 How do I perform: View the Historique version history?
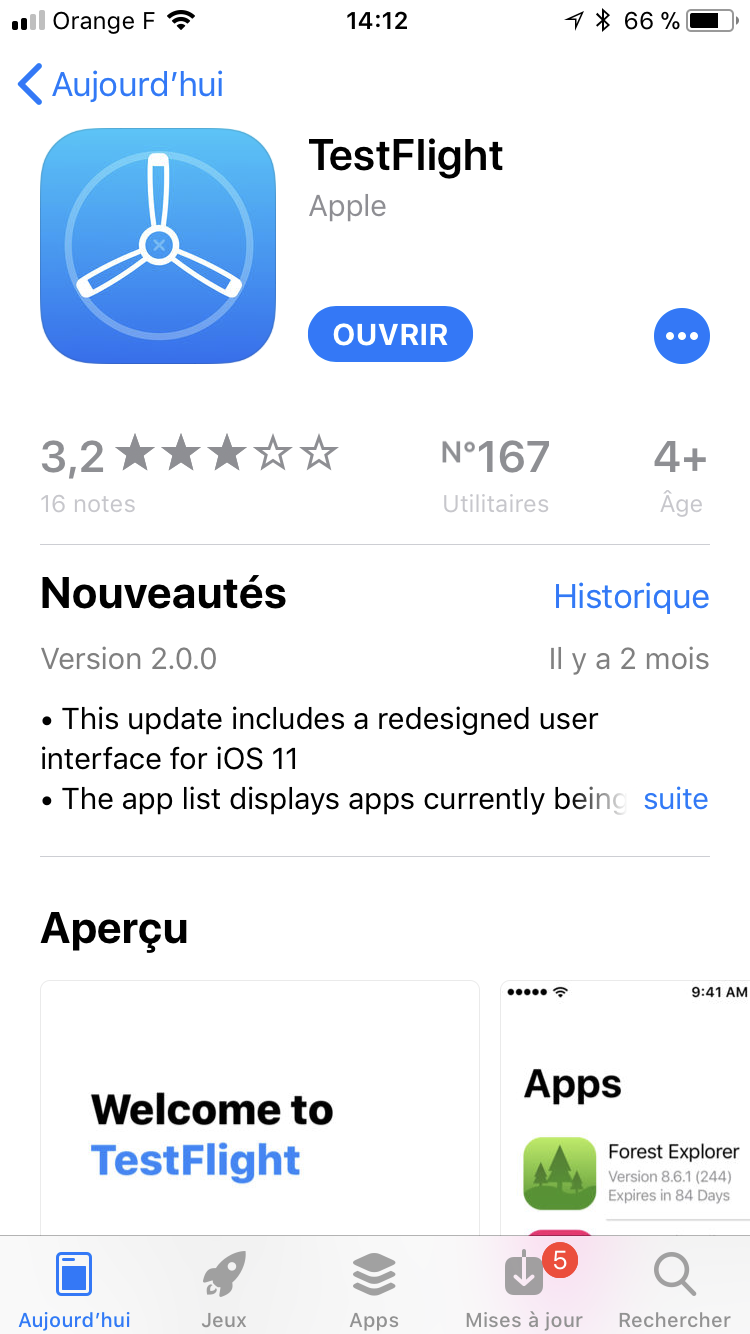tap(631, 597)
